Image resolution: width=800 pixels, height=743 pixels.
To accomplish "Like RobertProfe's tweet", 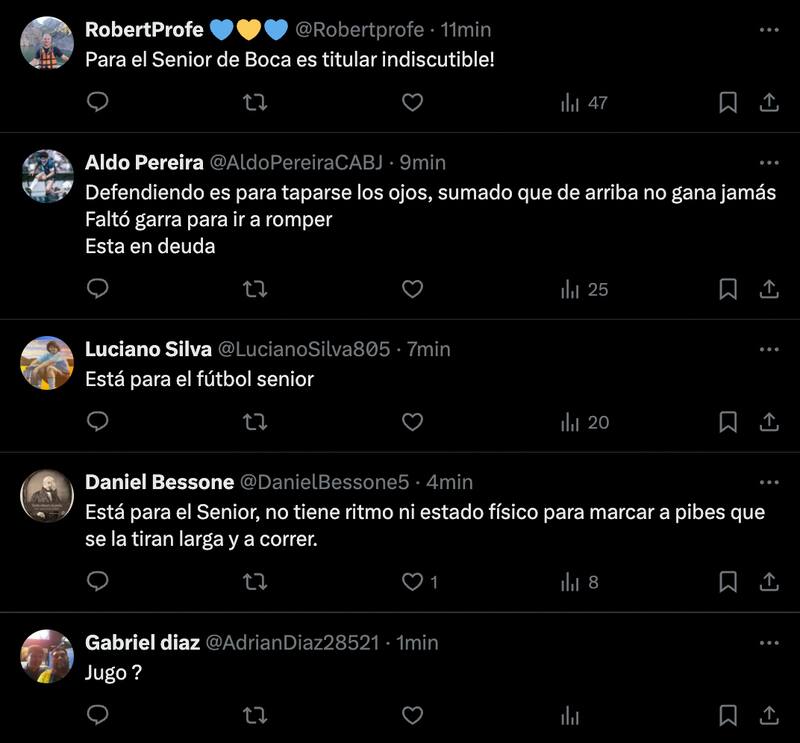I will pyautogui.click(x=412, y=102).
